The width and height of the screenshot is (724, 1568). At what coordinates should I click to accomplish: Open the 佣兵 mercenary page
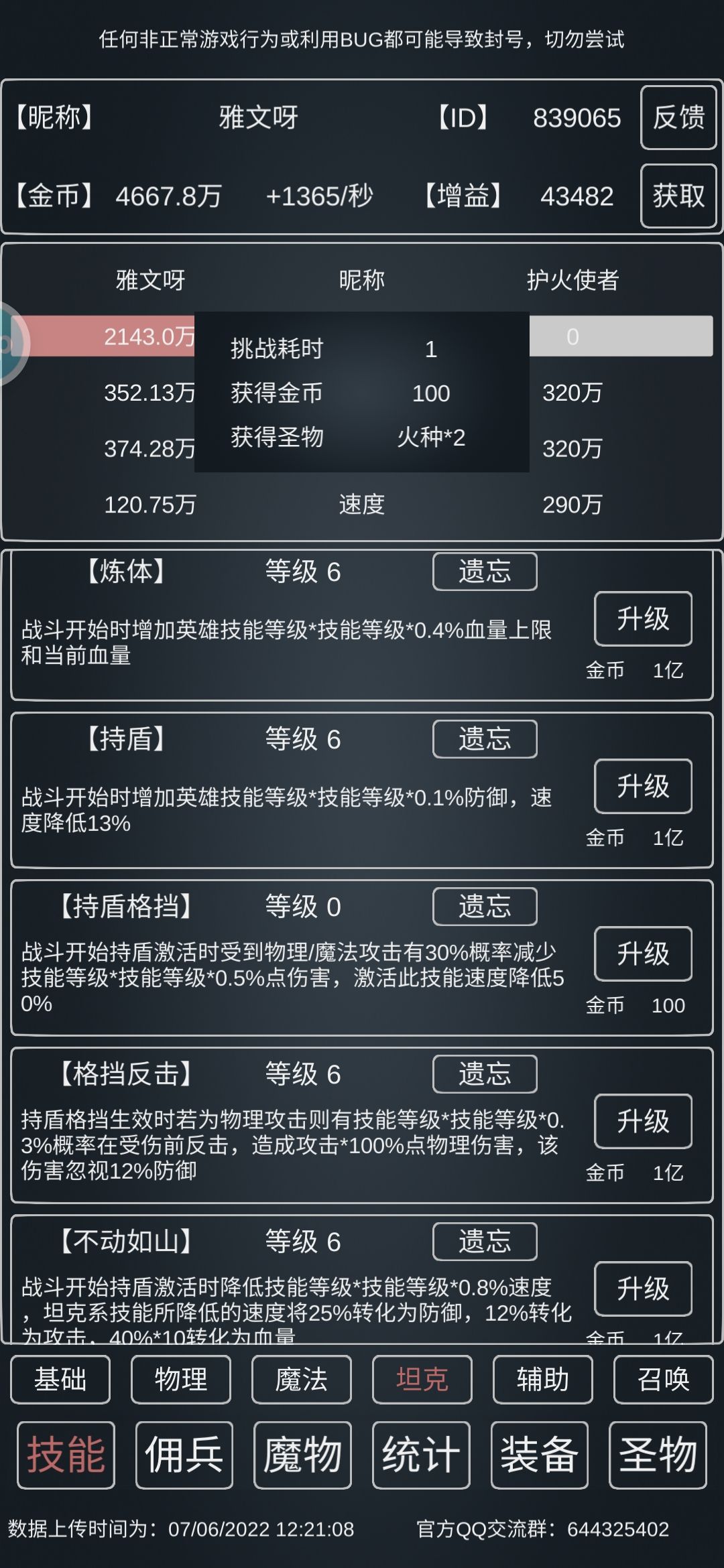(184, 1455)
